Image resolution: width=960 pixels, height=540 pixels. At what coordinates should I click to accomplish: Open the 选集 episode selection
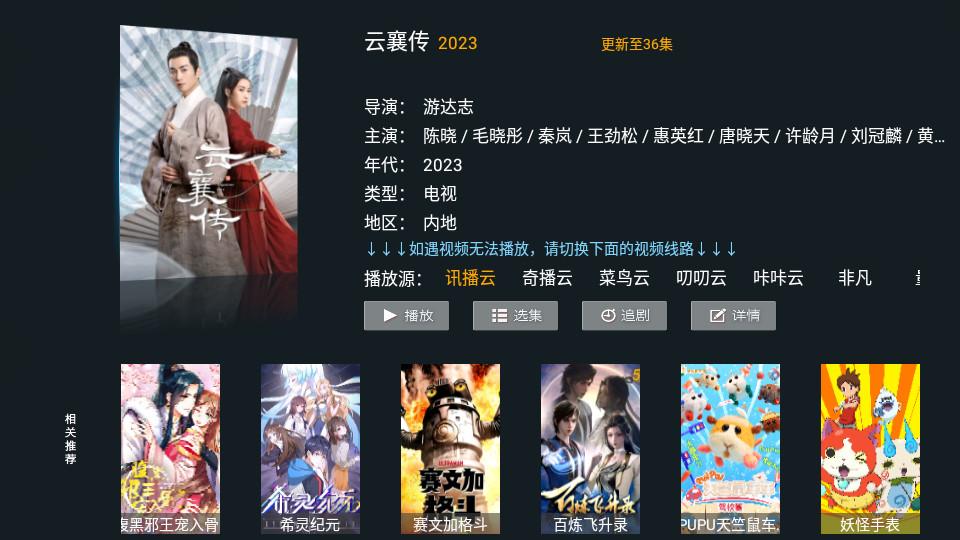point(515,315)
